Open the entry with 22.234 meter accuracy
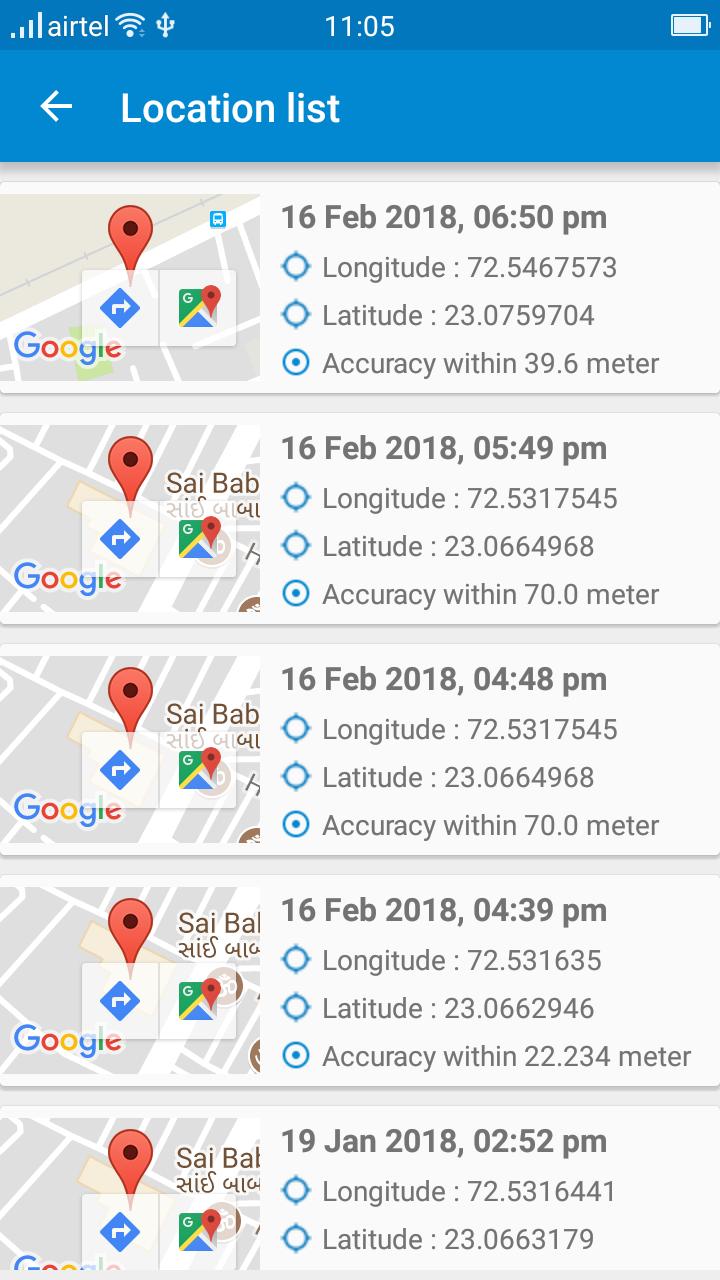 tap(360, 981)
